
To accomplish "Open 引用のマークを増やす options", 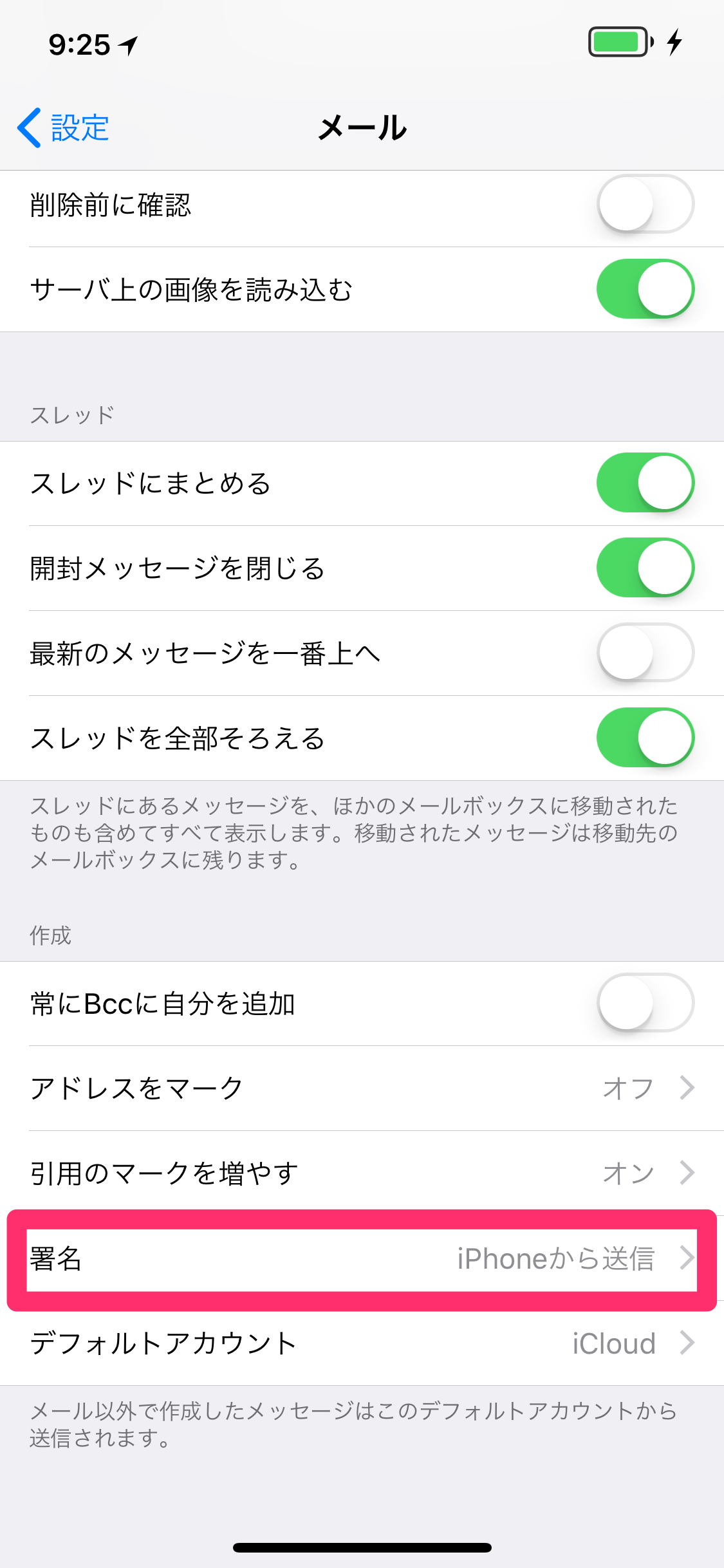I will 362,1173.
